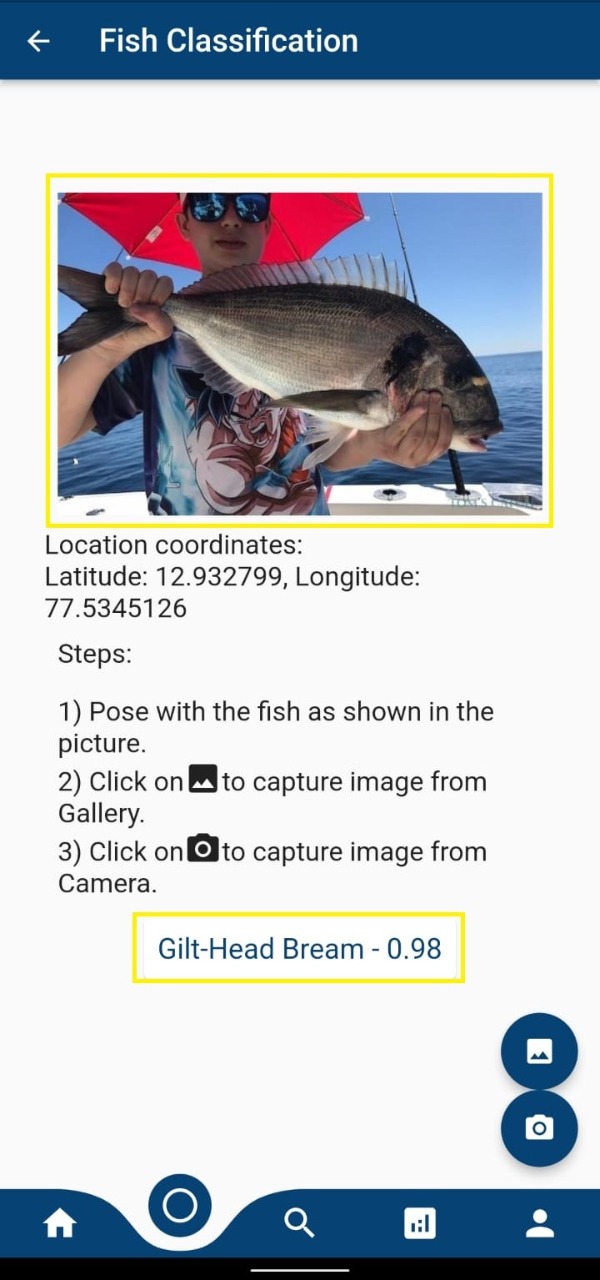Screen dimensions: 600x1280
Task: Open the Home tab
Action: pyautogui.click(x=60, y=1222)
